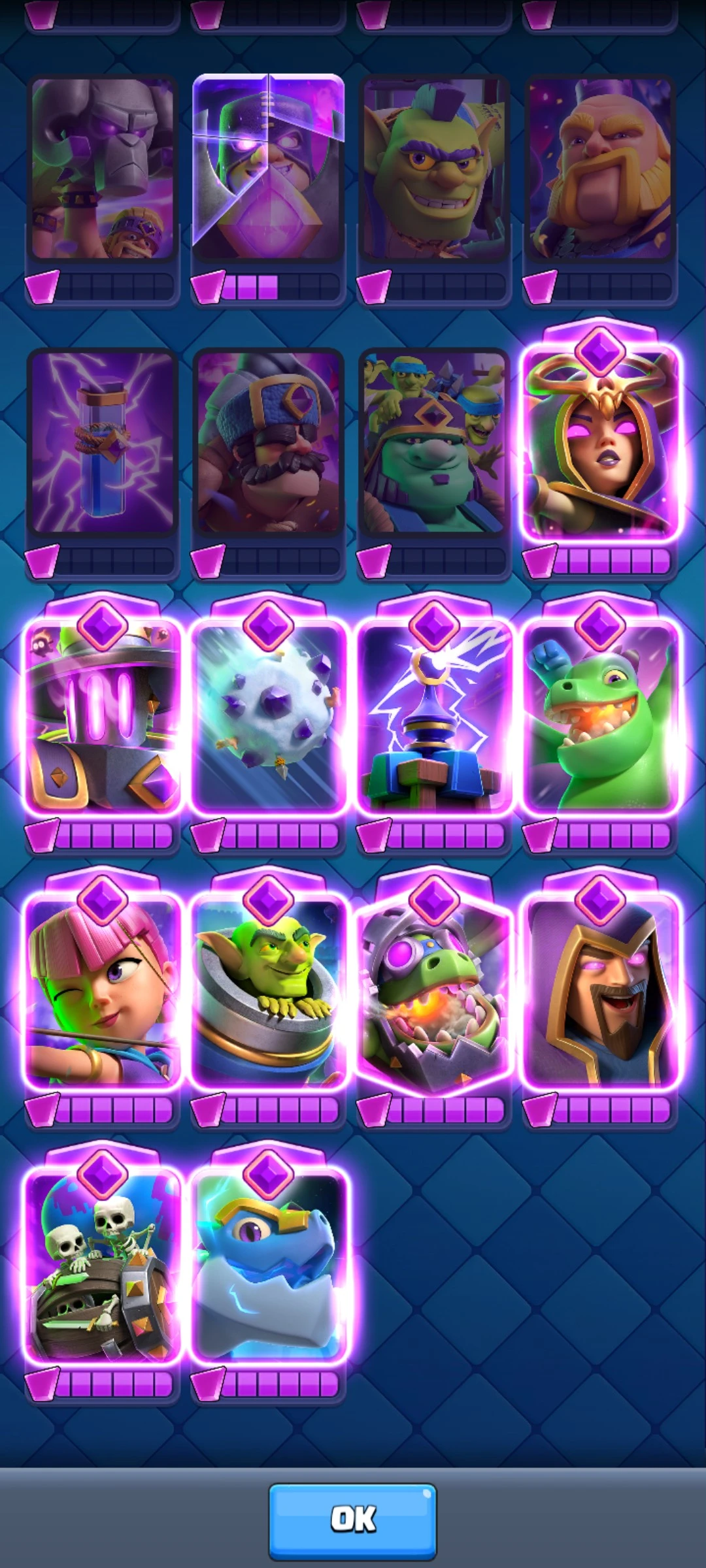Open the hooded Wizard card
The height and width of the screenshot is (1568, 706).
pyautogui.click(x=599, y=992)
